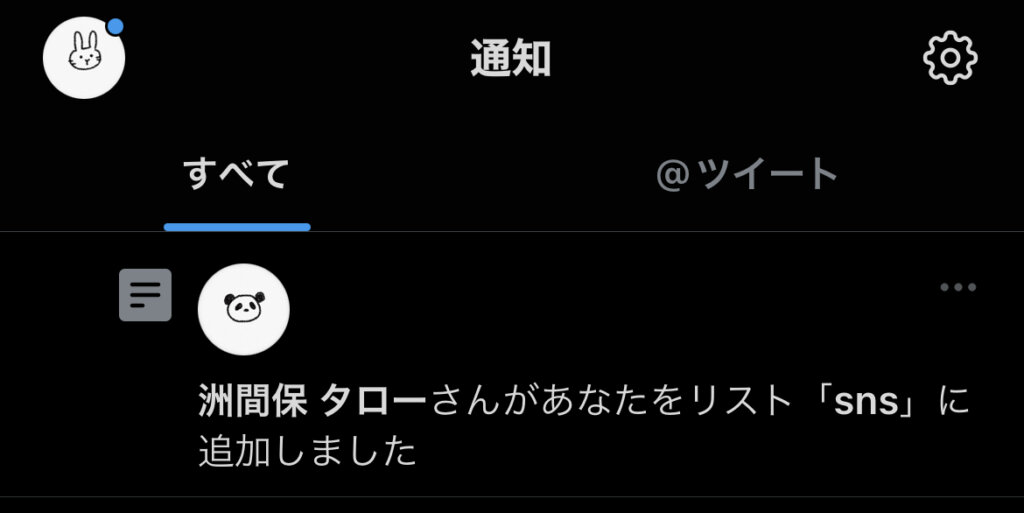Switch to the @ツイート tab
Image resolution: width=1024 pixels, height=513 pixels.
(746, 175)
